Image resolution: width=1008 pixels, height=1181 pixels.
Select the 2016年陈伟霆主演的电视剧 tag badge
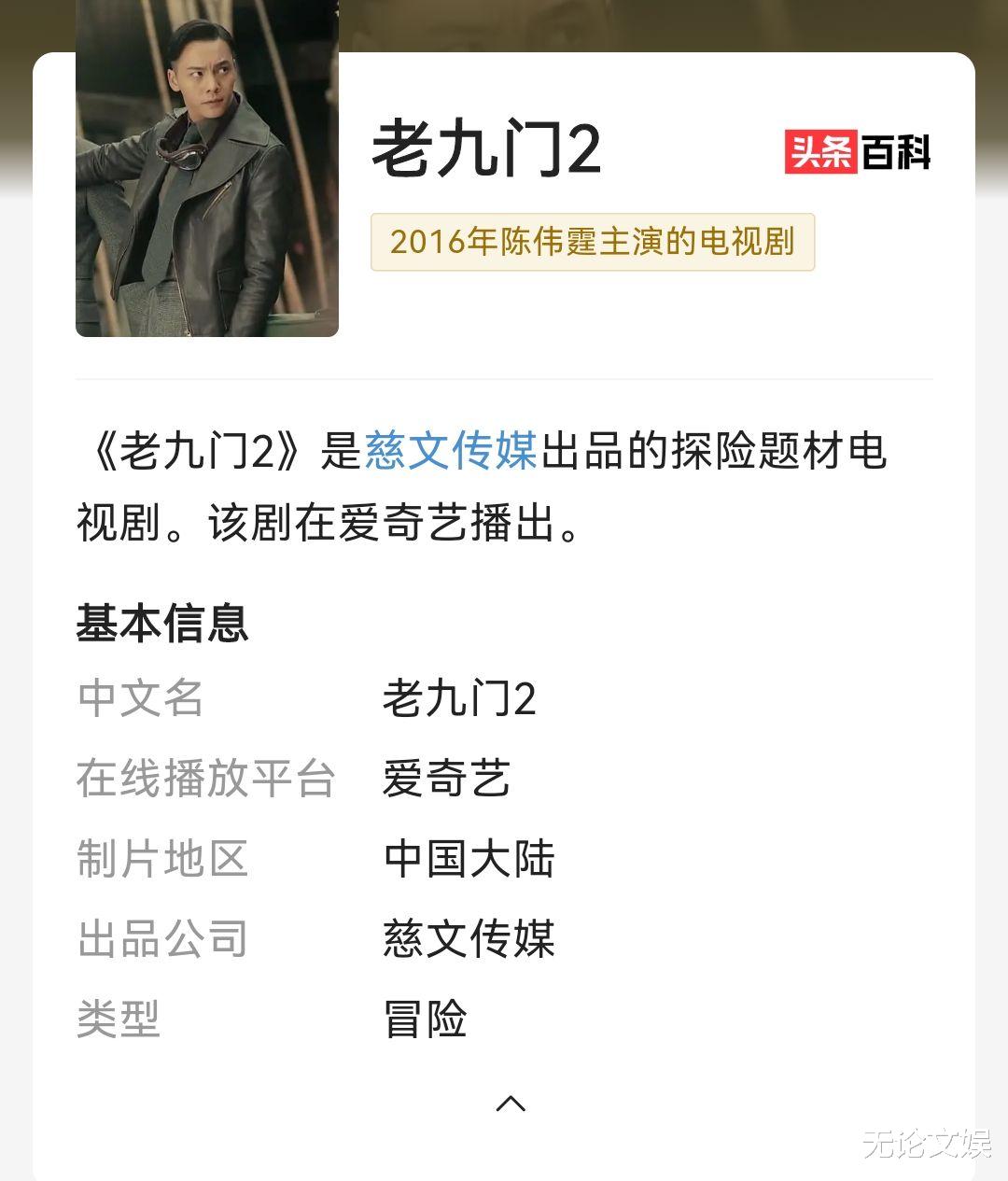[594, 244]
